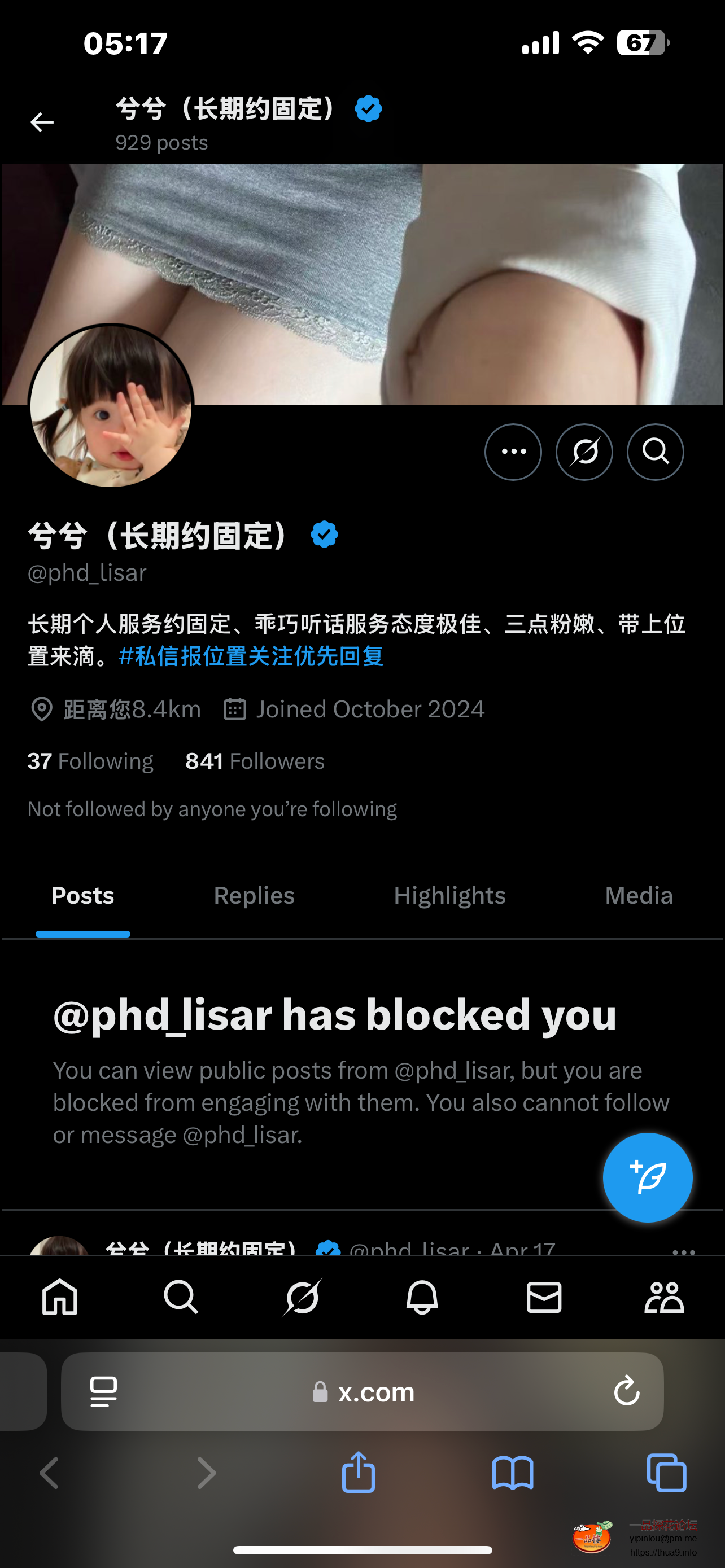Image resolution: width=725 pixels, height=1568 pixels.
Task: Open Grok from the profile actions
Action: [x=584, y=452]
